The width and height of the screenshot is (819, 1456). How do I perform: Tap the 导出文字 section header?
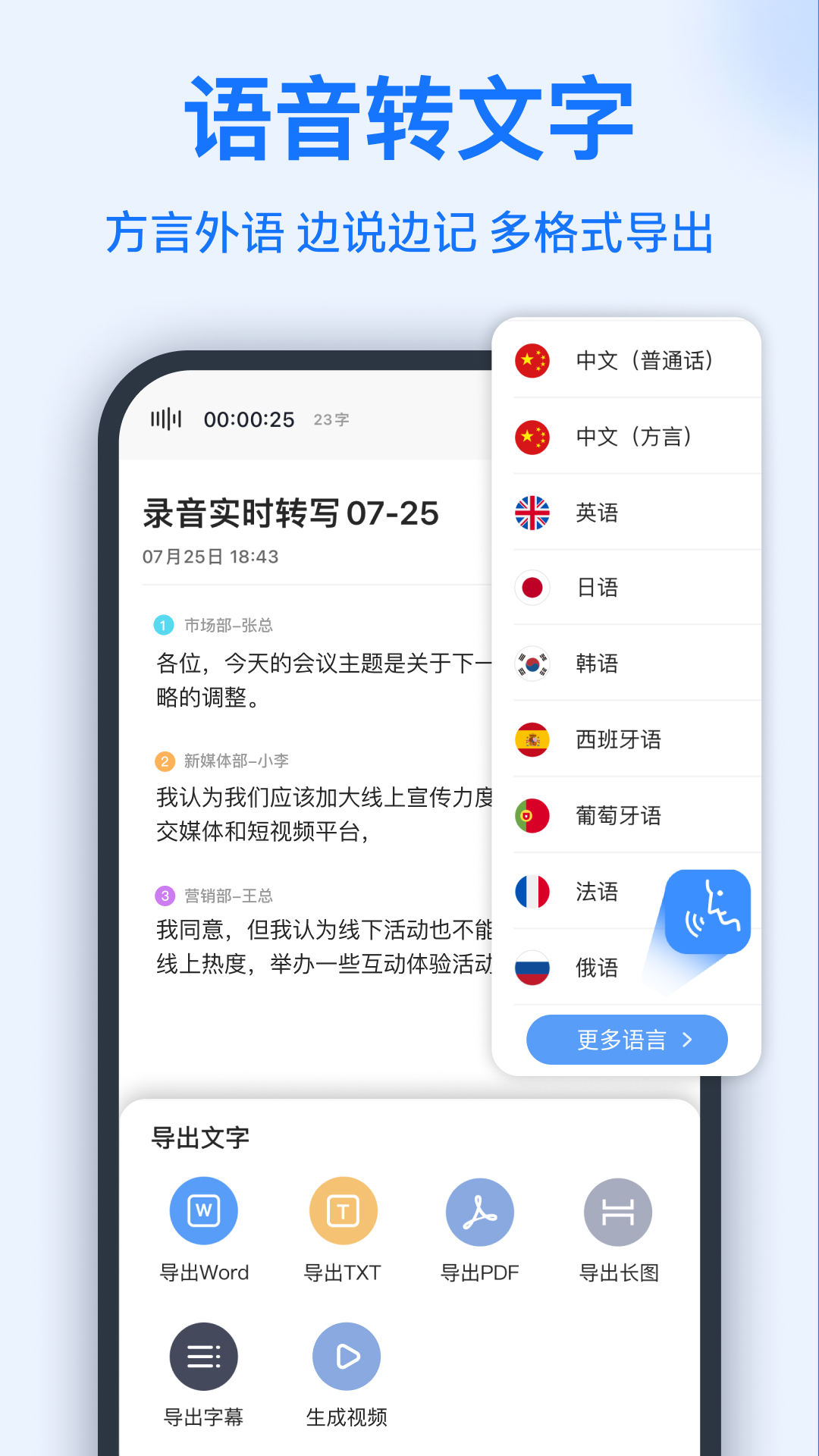click(198, 1137)
